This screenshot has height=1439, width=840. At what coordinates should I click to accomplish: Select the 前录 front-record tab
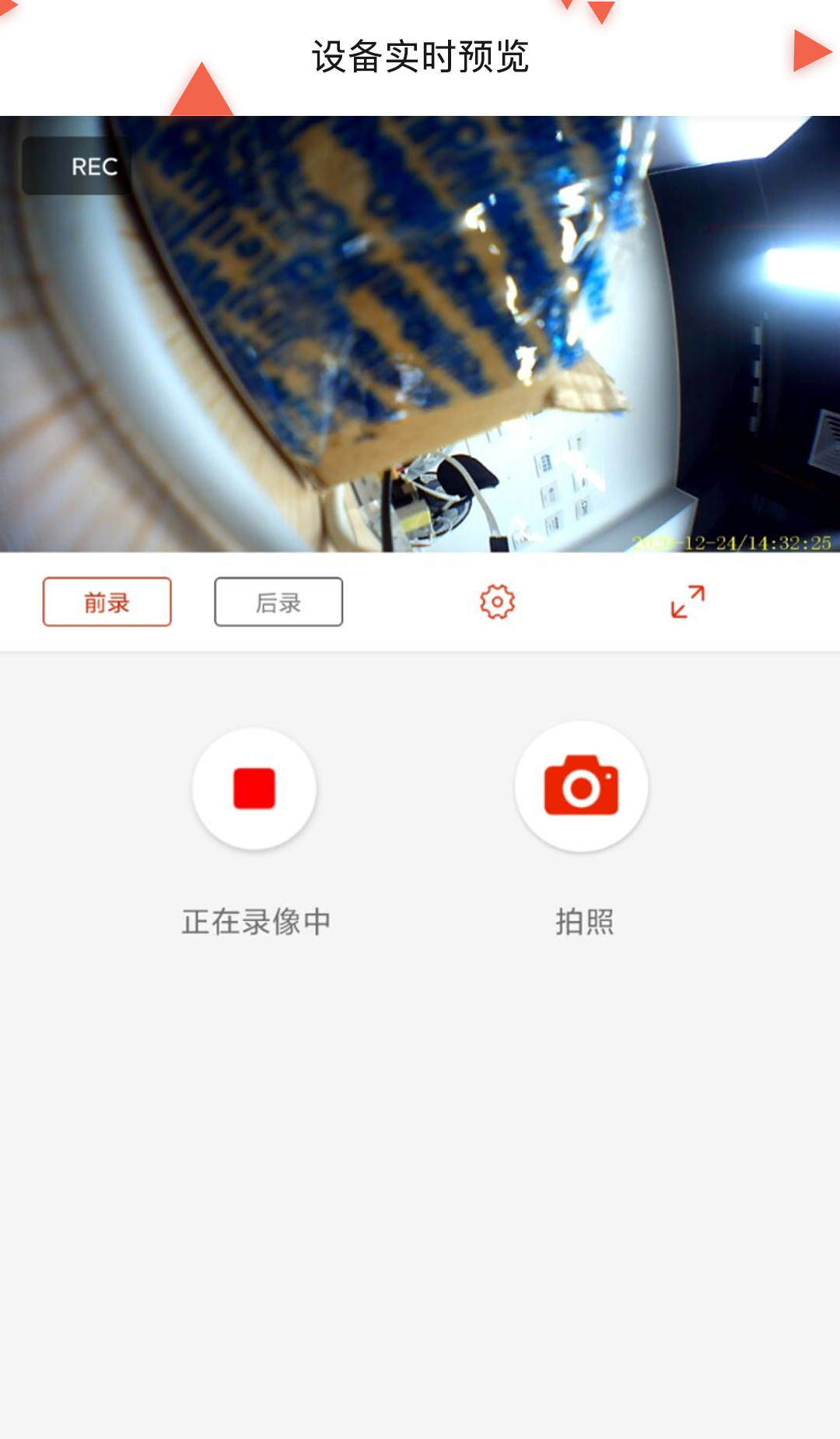pos(106,601)
